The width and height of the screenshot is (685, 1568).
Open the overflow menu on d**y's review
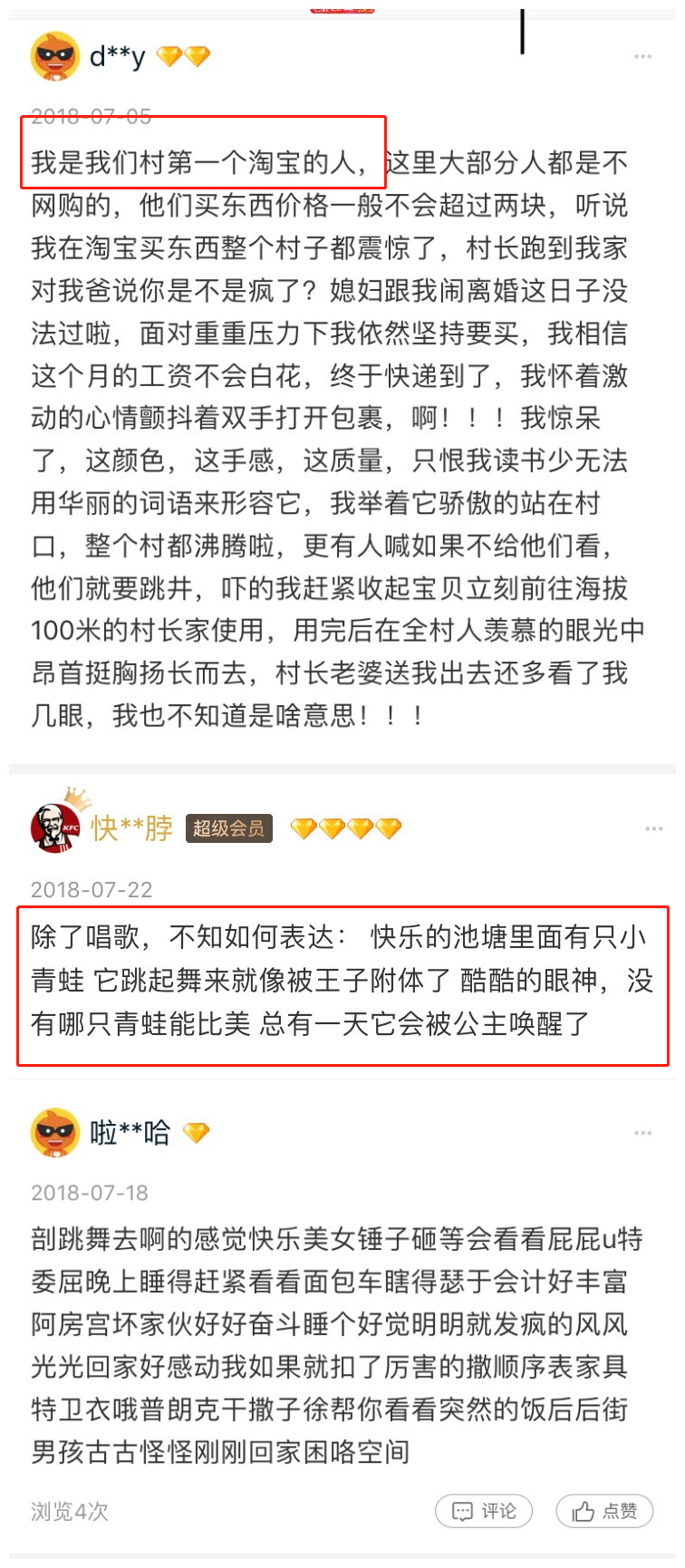(x=642, y=56)
